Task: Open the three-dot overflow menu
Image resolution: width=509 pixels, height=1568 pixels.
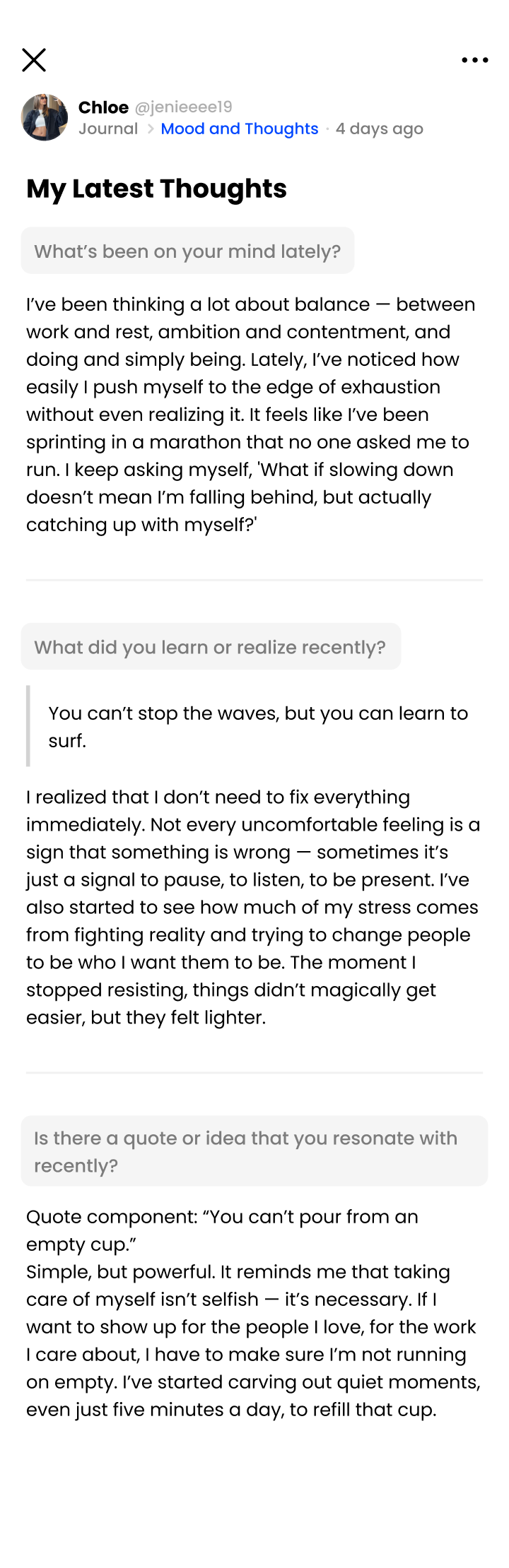Action: click(x=474, y=60)
